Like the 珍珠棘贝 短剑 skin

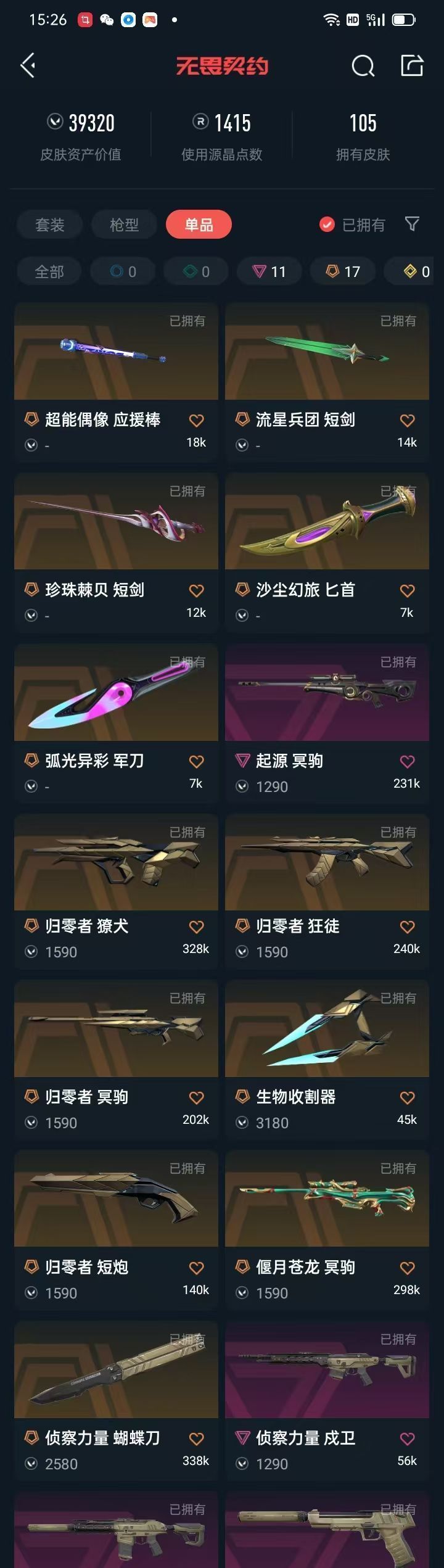pos(196,591)
